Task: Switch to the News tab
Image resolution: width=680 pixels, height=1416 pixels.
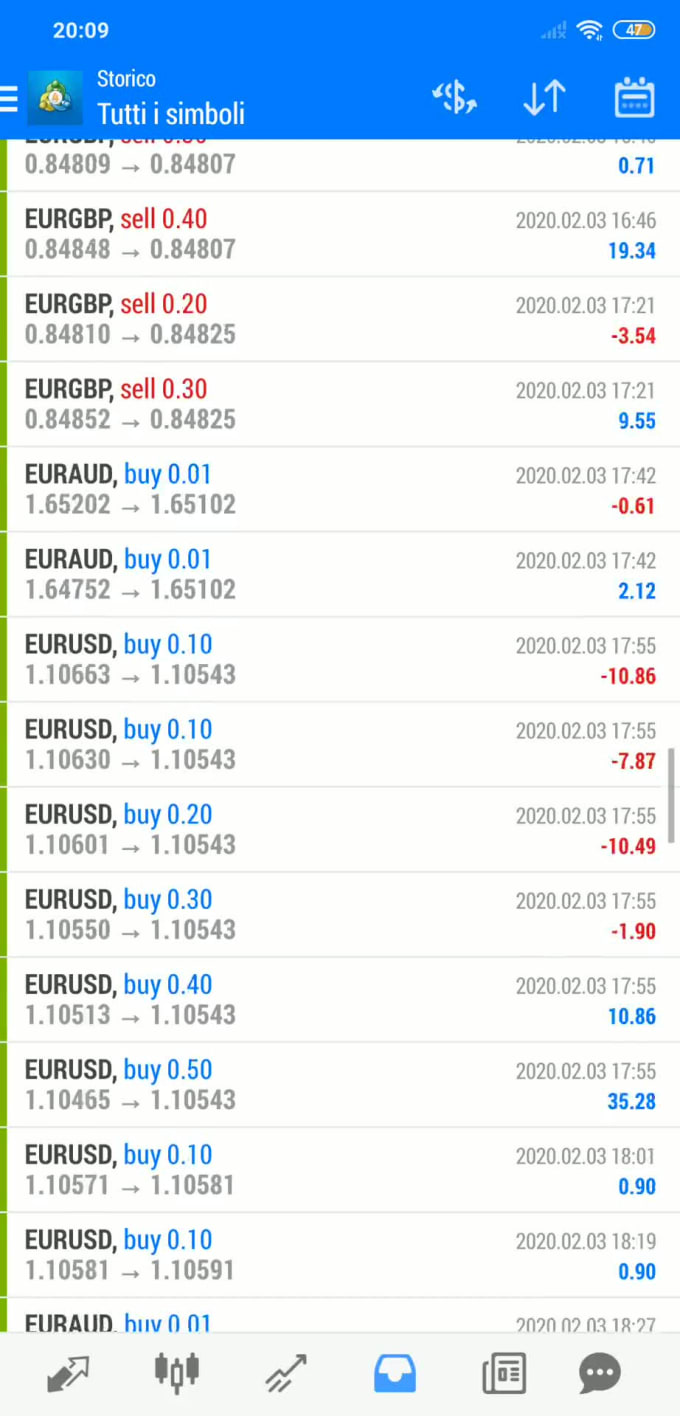Action: click(504, 1373)
